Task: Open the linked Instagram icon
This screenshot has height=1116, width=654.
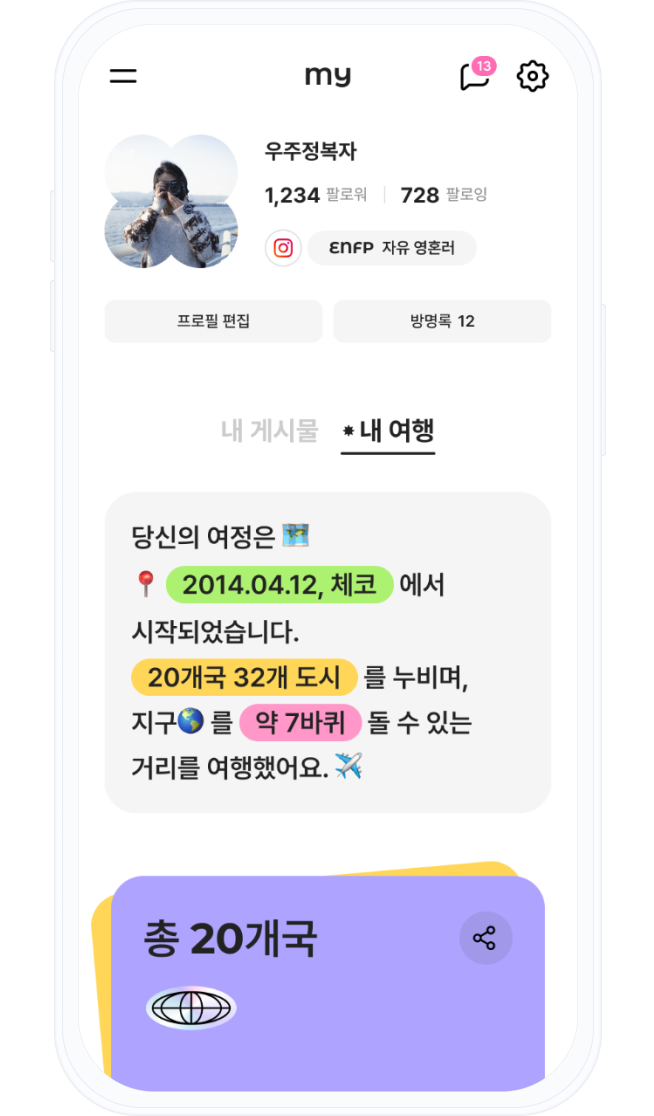Action: (283, 248)
